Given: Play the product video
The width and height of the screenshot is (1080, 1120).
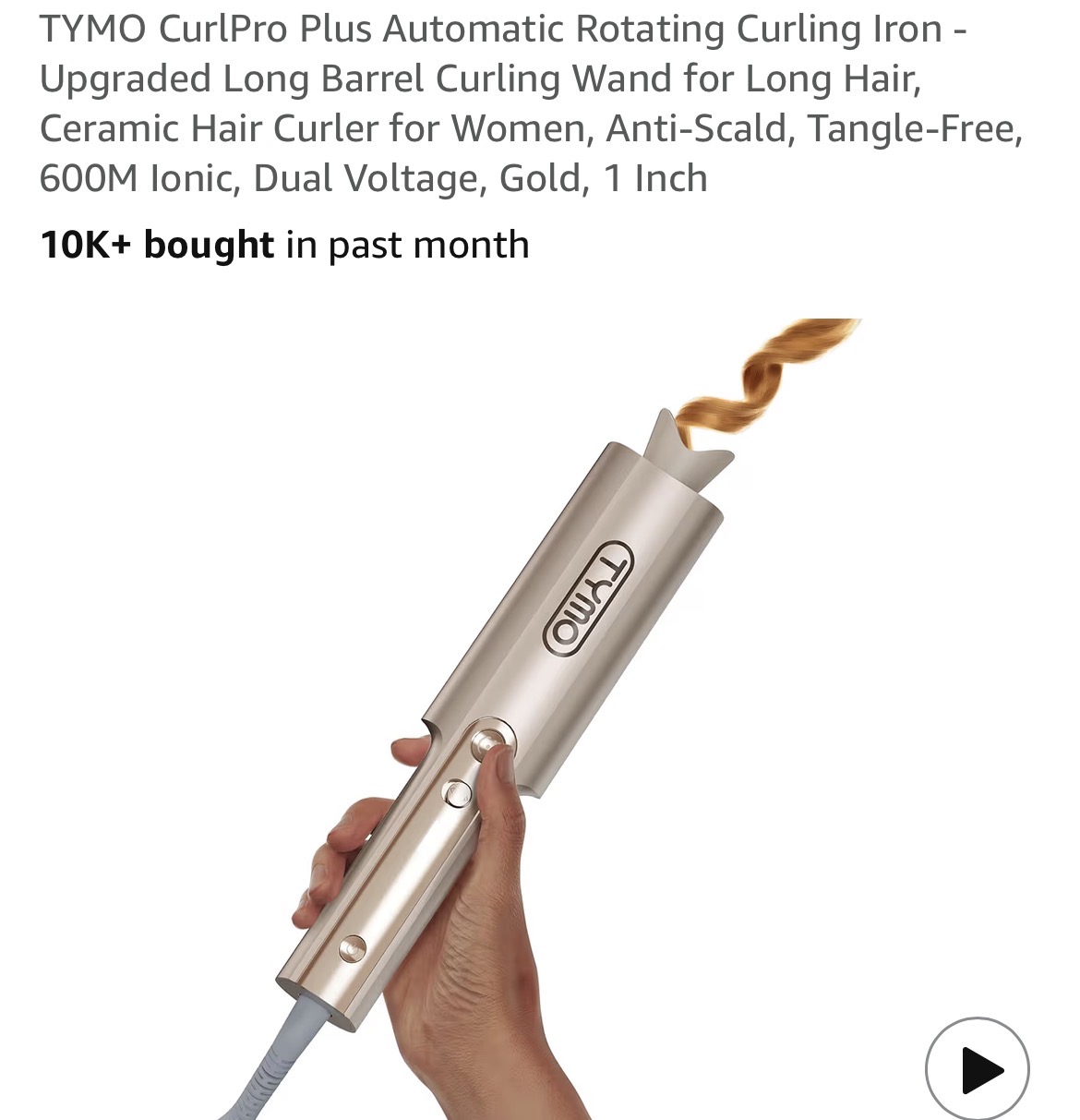Looking at the screenshot, I should [x=977, y=1068].
